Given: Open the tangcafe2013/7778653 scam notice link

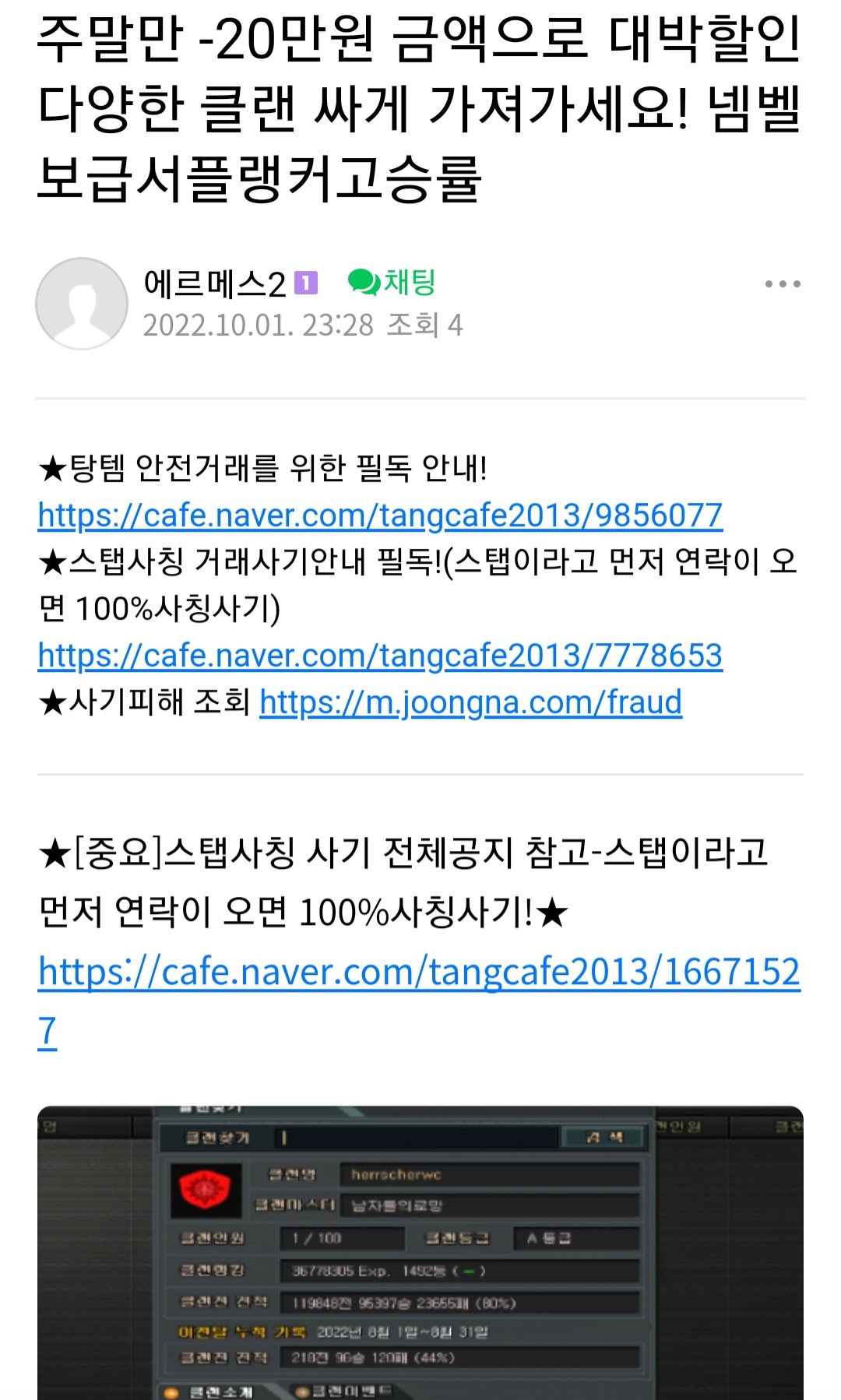Looking at the screenshot, I should click(380, 656).
